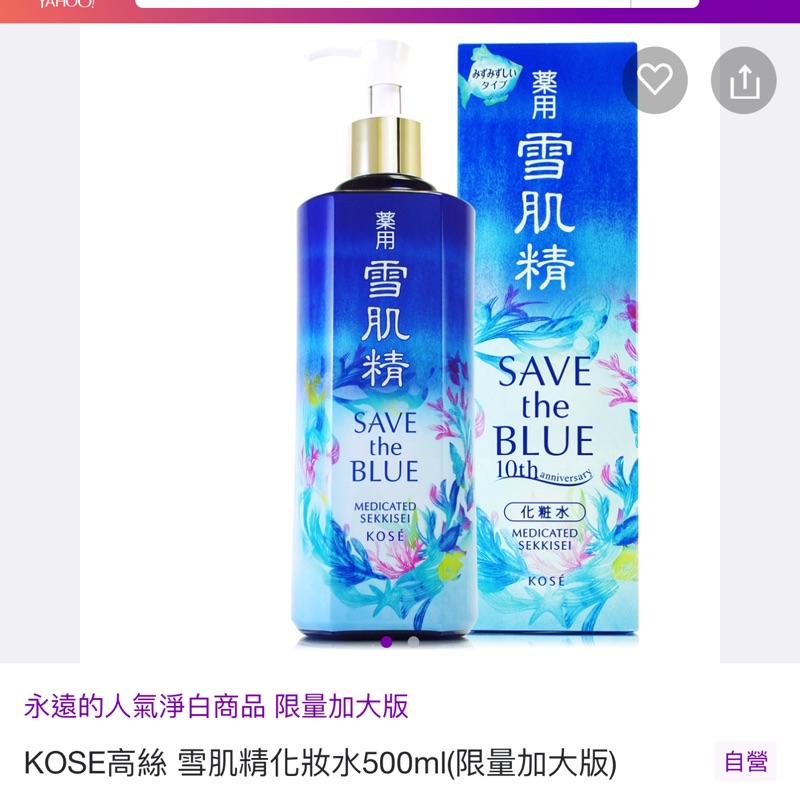
Task: Open the KOSE 雪肌精 product image
Action: point(400,343)
